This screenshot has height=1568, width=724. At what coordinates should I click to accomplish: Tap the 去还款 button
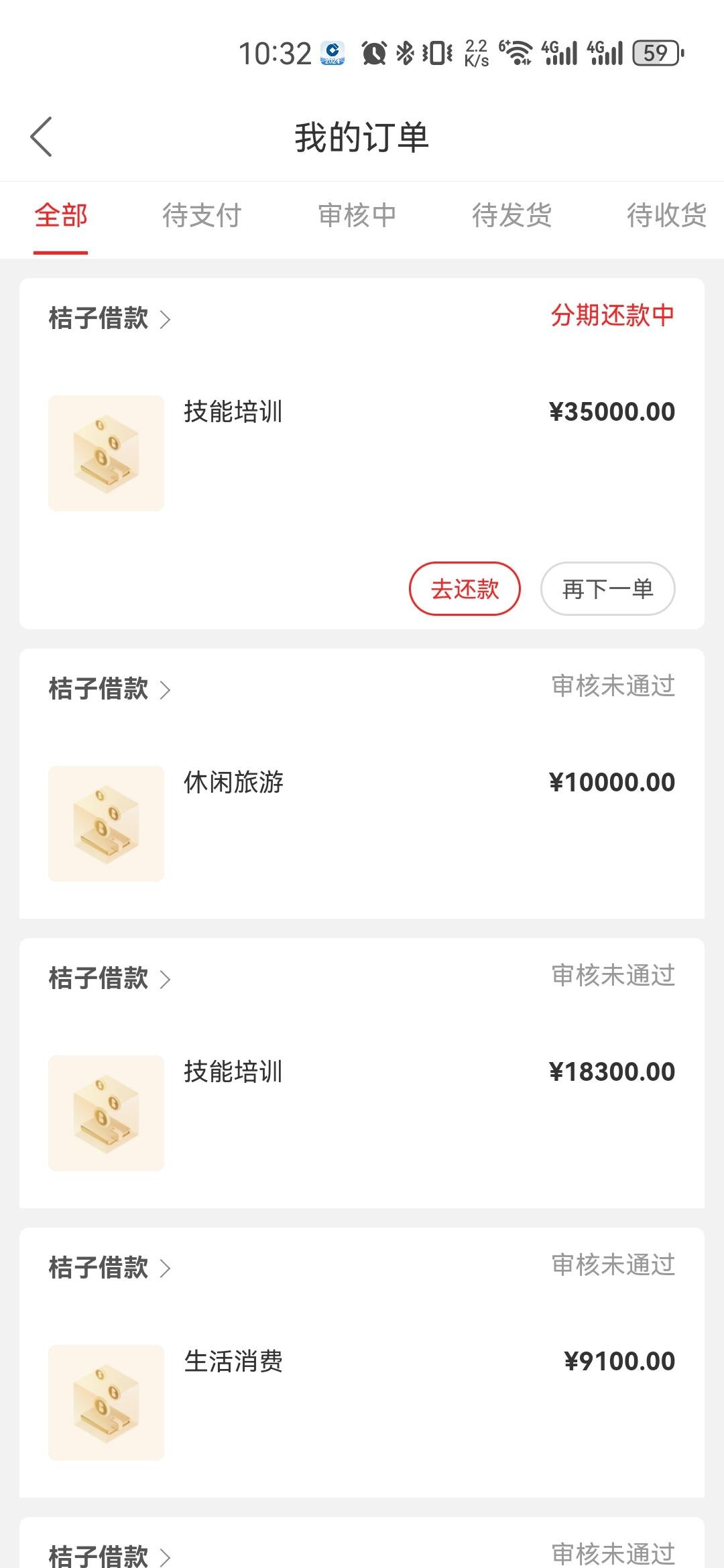465,588
